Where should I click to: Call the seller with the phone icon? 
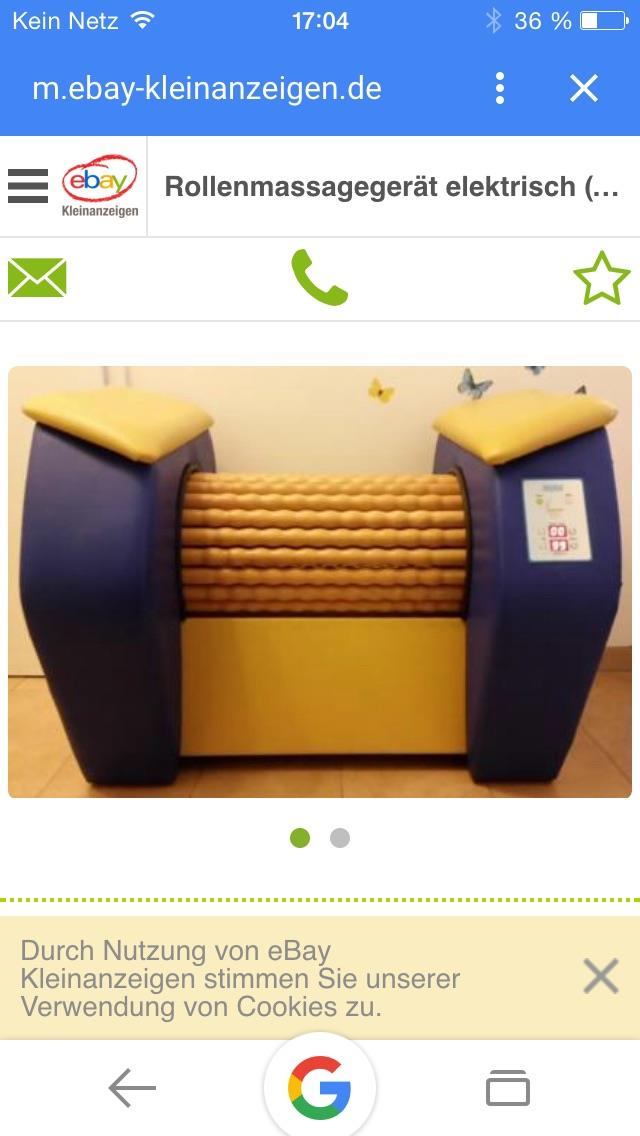[x=319, y=278]
